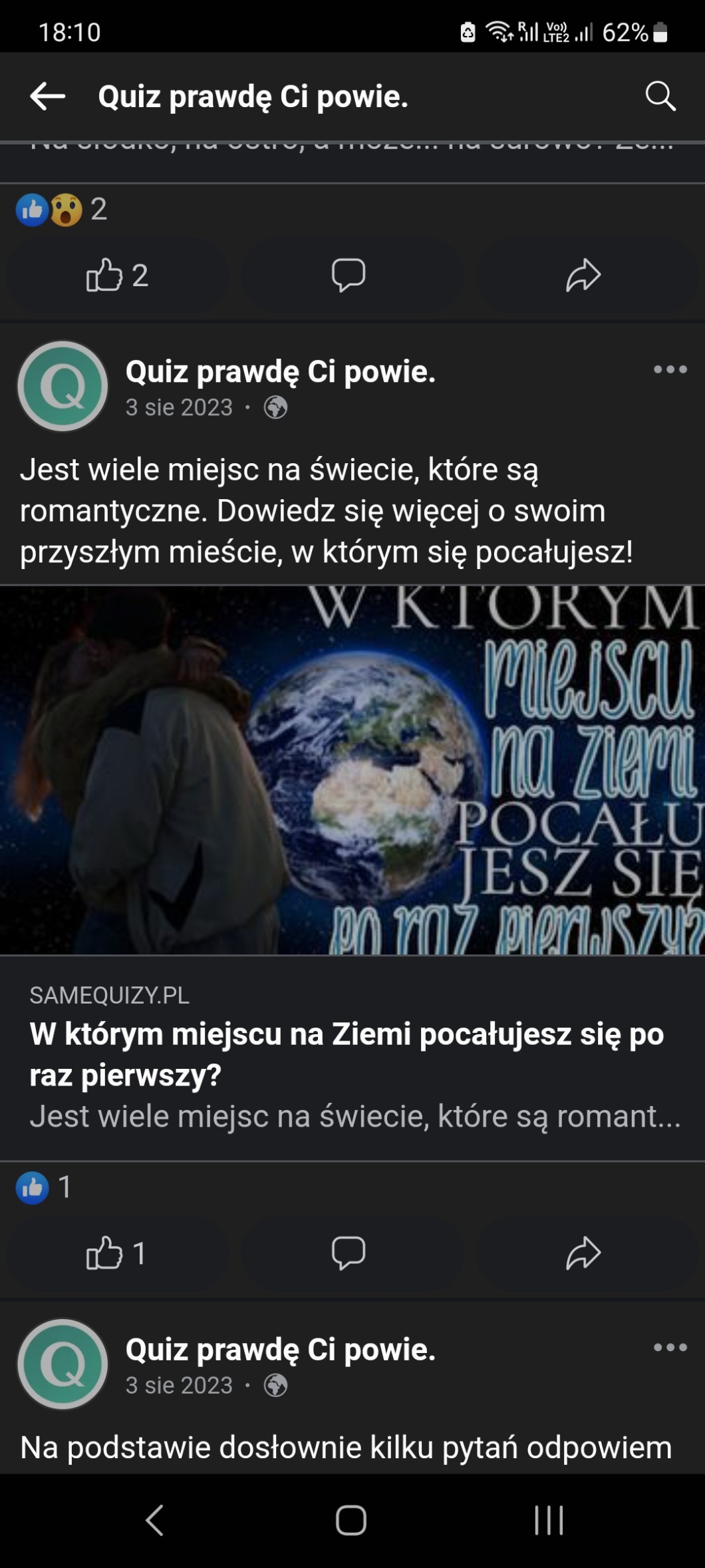Open options for the romantic places post
705x1568 pixels.
670,370
